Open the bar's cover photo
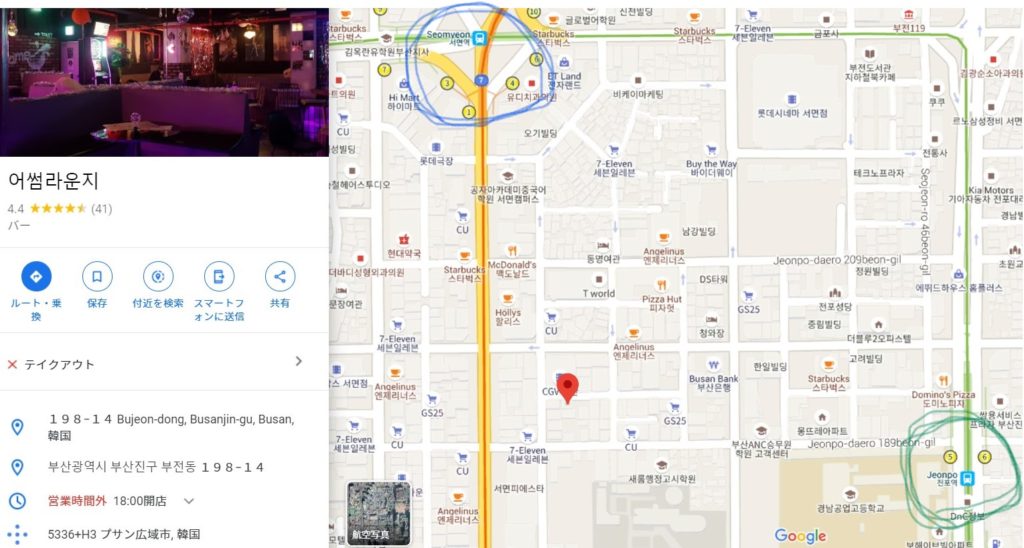 coord(164,78)
